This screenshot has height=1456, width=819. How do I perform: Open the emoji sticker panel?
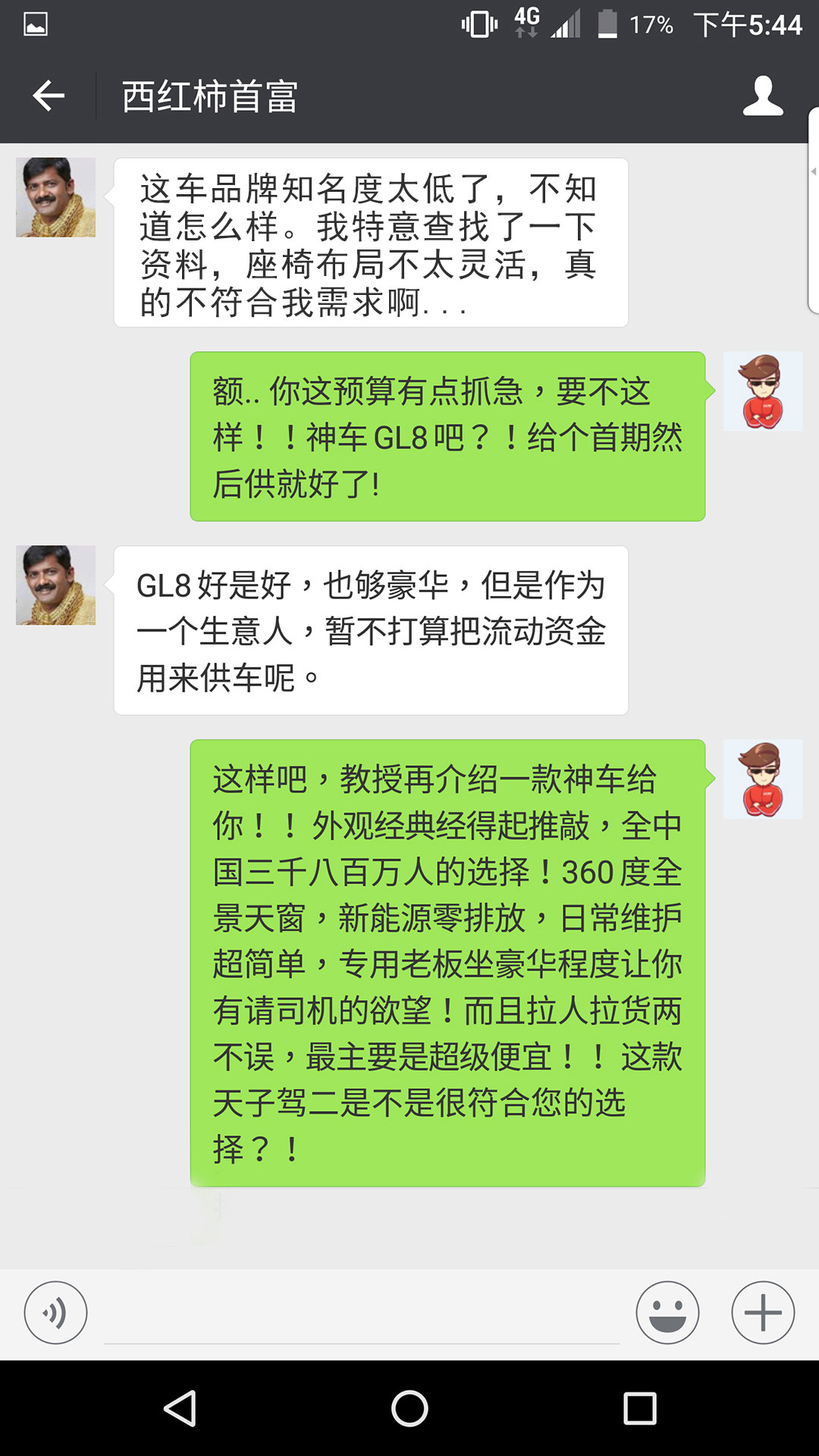point(667,1312)
